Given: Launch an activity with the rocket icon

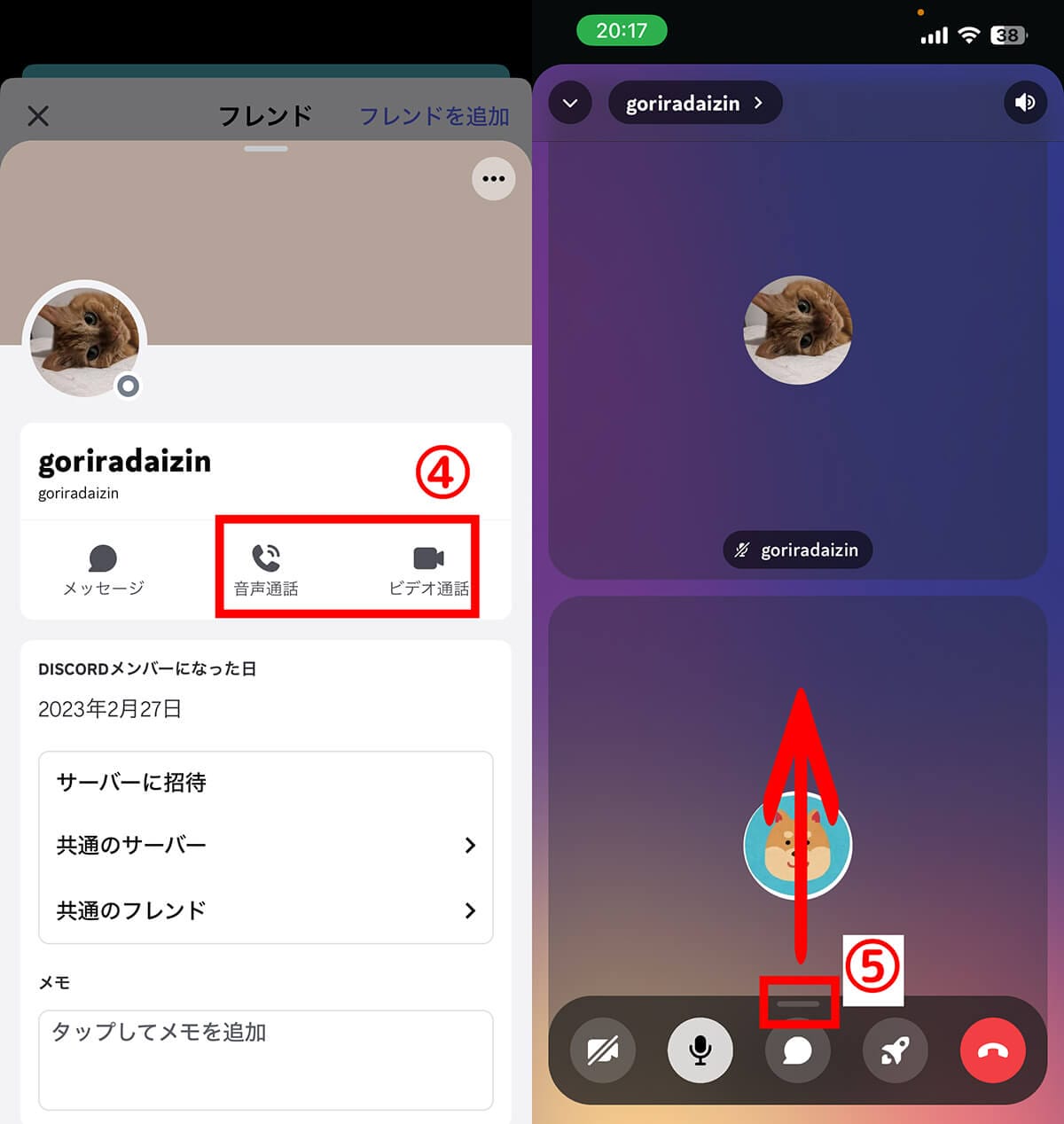Looking at the screenshot, I should tap(895, 1050).
